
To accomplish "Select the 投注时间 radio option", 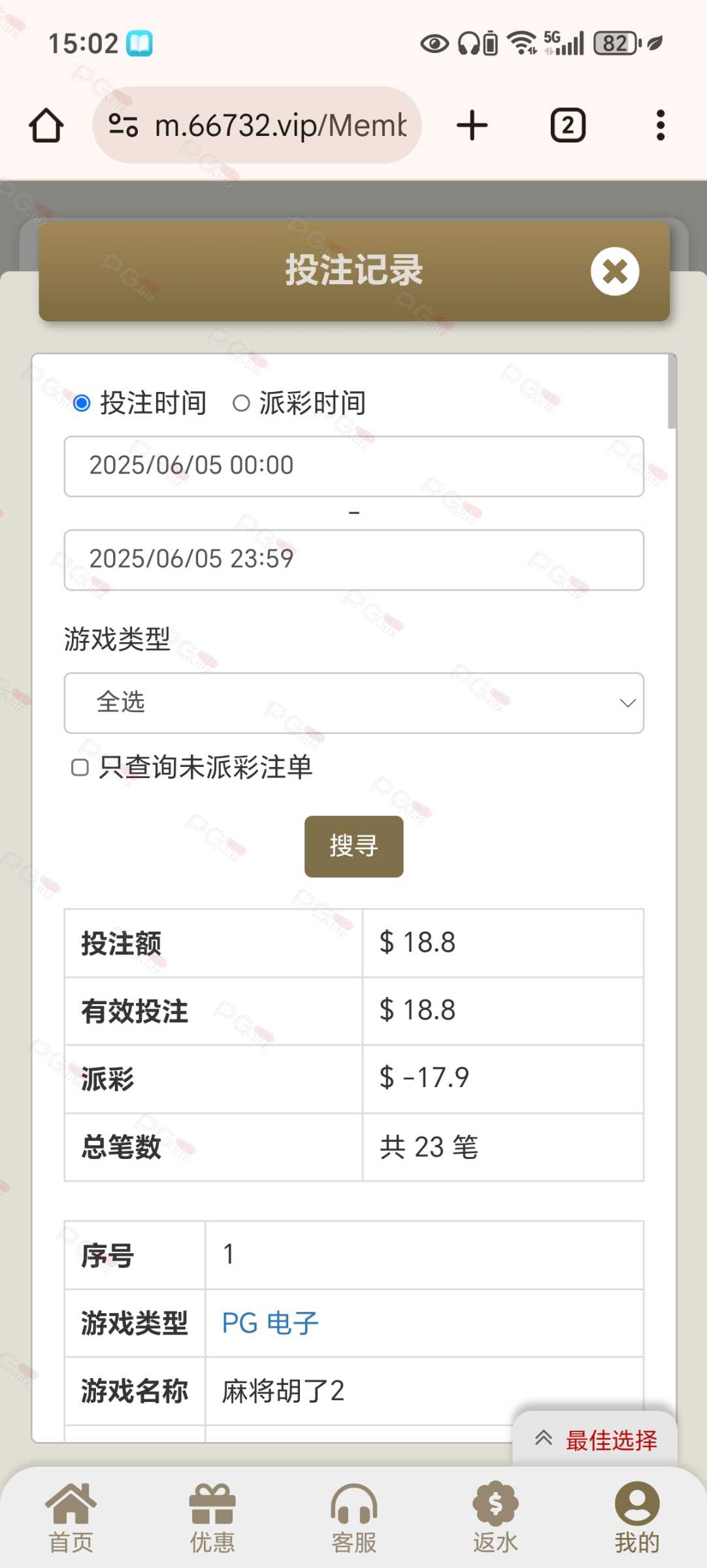I will [x=82, y=403].
